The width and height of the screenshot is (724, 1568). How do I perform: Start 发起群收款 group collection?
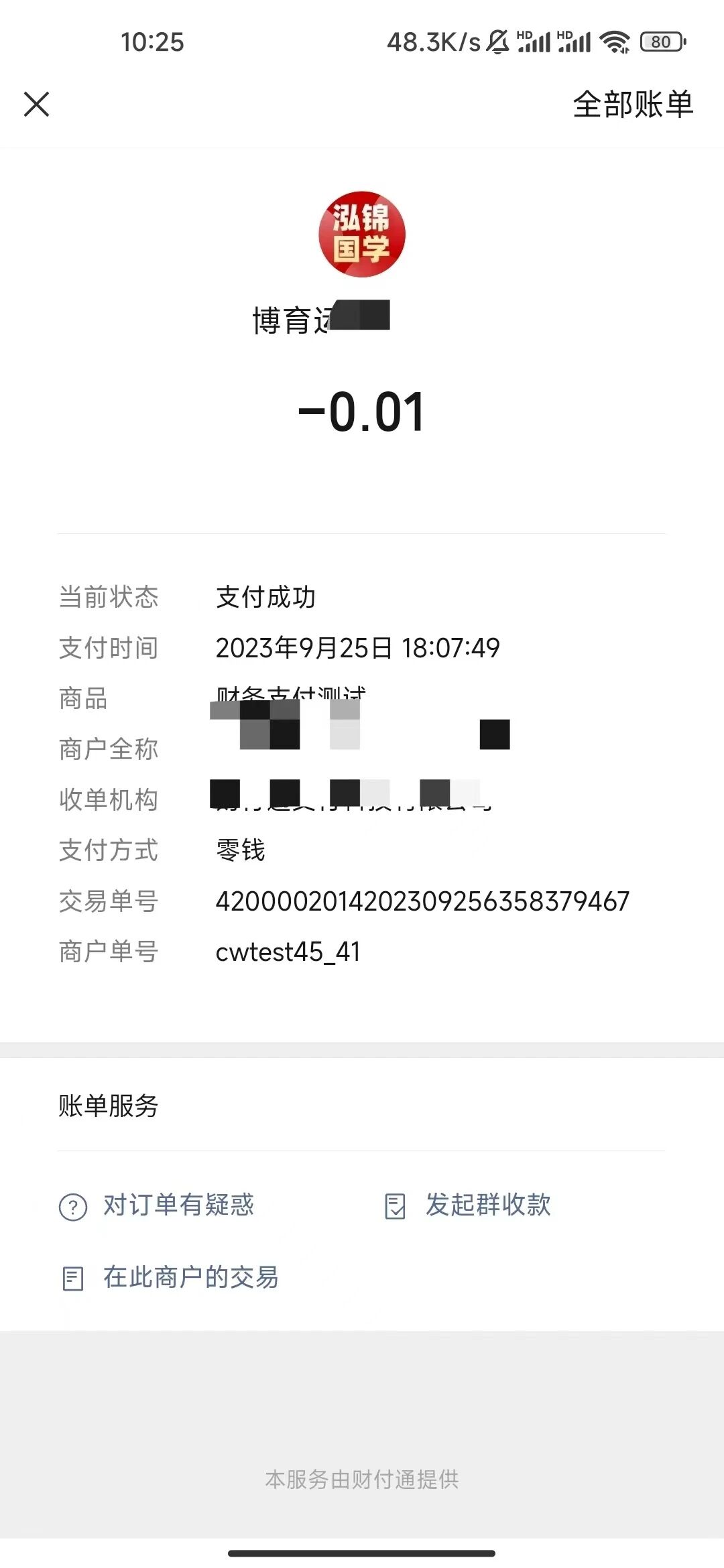469,1205
